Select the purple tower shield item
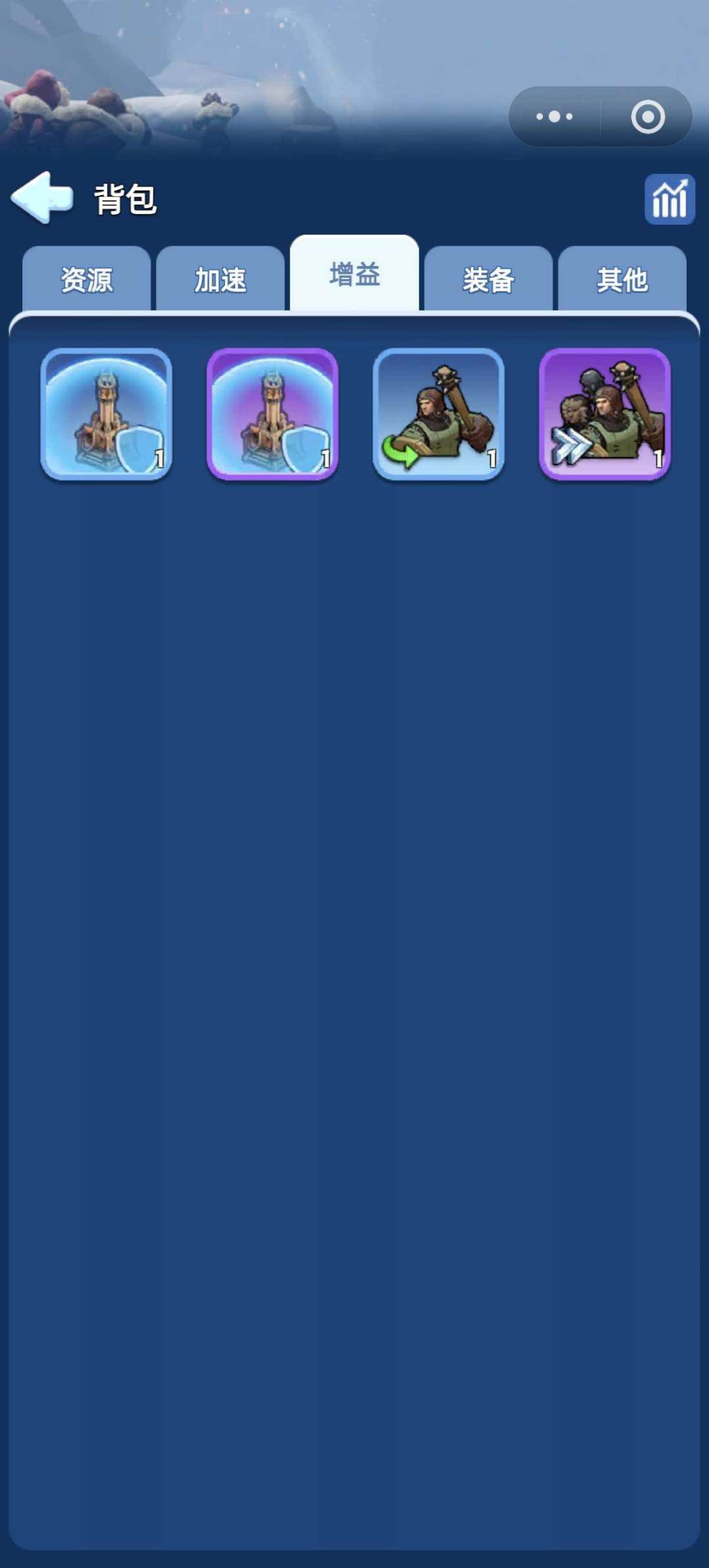The height and width of the screenshot is (1568, 709). coord(272,414)
